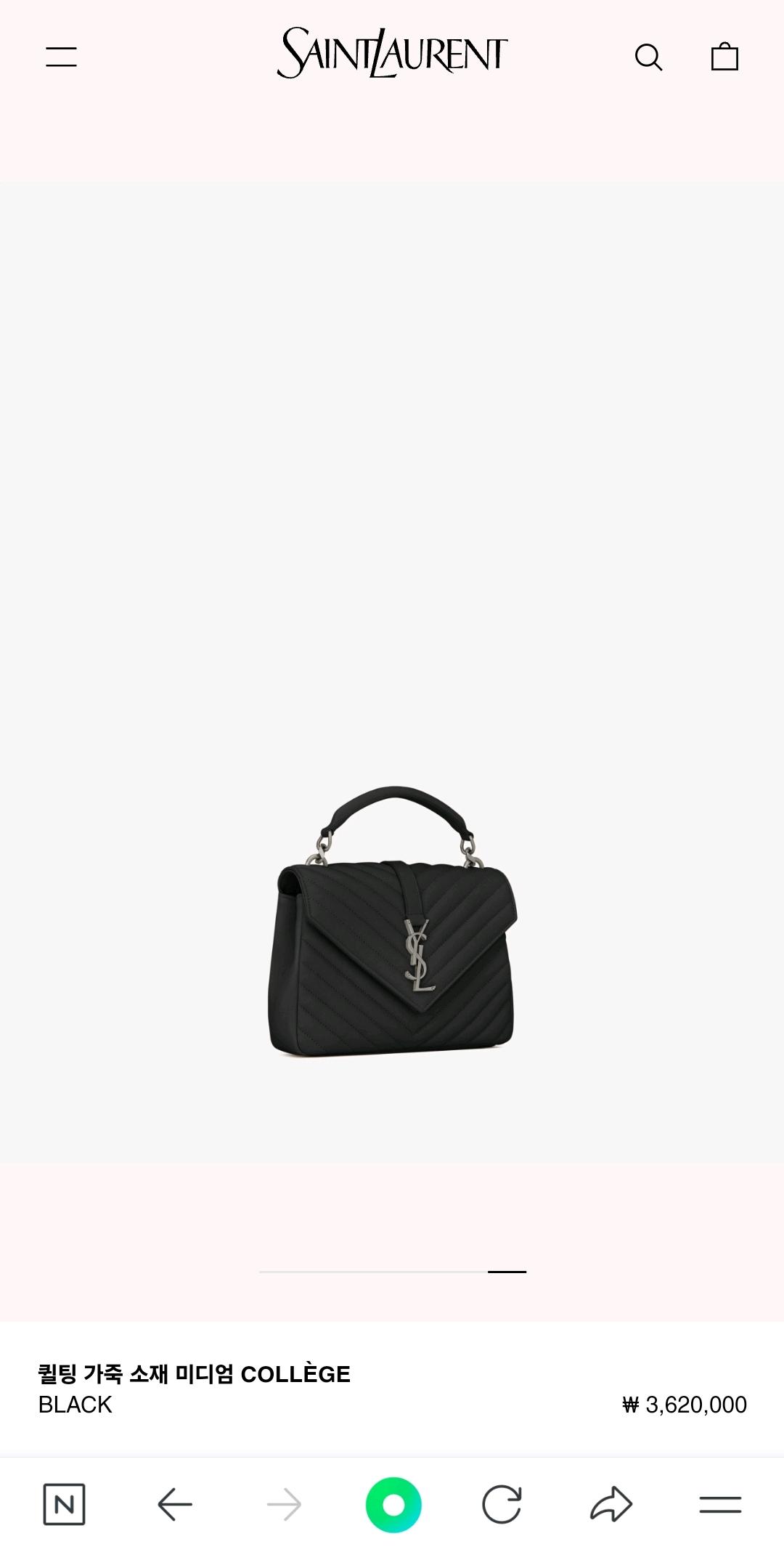Viewport: 784px width, 1552px height.
Task: View the shopping bag
Action: pyautogui.click(x=724, y=57)
